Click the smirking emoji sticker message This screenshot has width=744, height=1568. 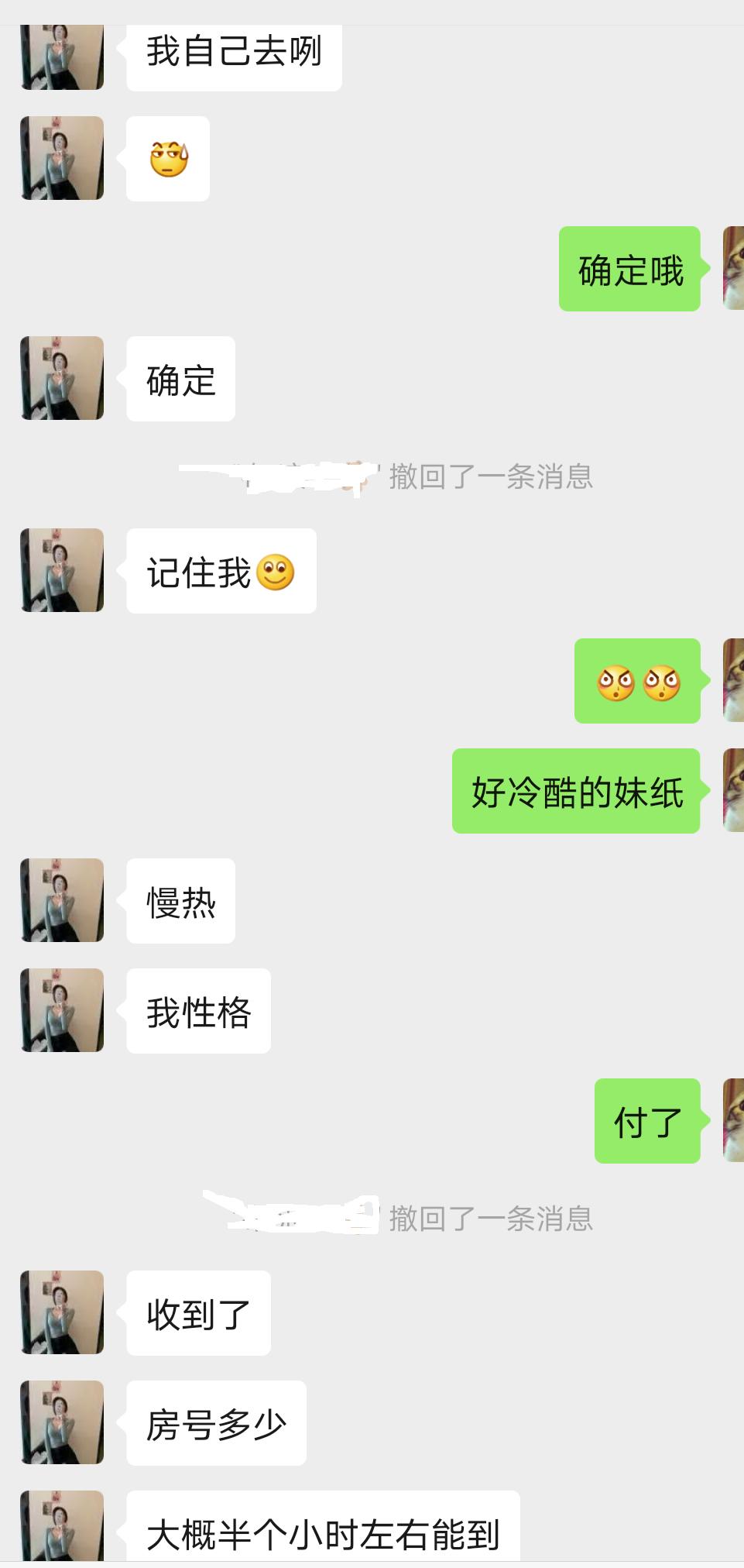(166, 159)
